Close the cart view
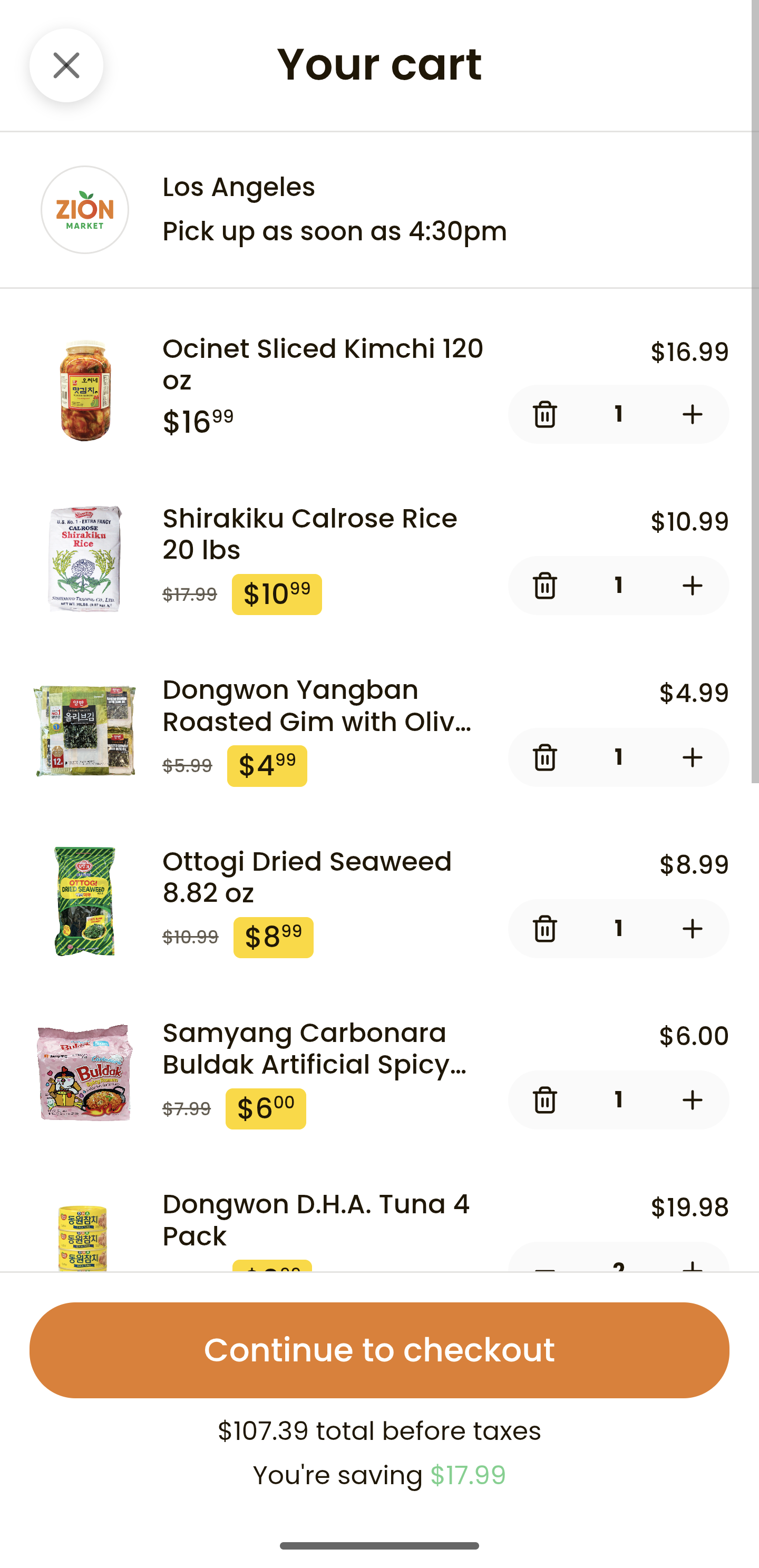The height and width of the screenshot is (1568, 759). [x=67, y=65]
